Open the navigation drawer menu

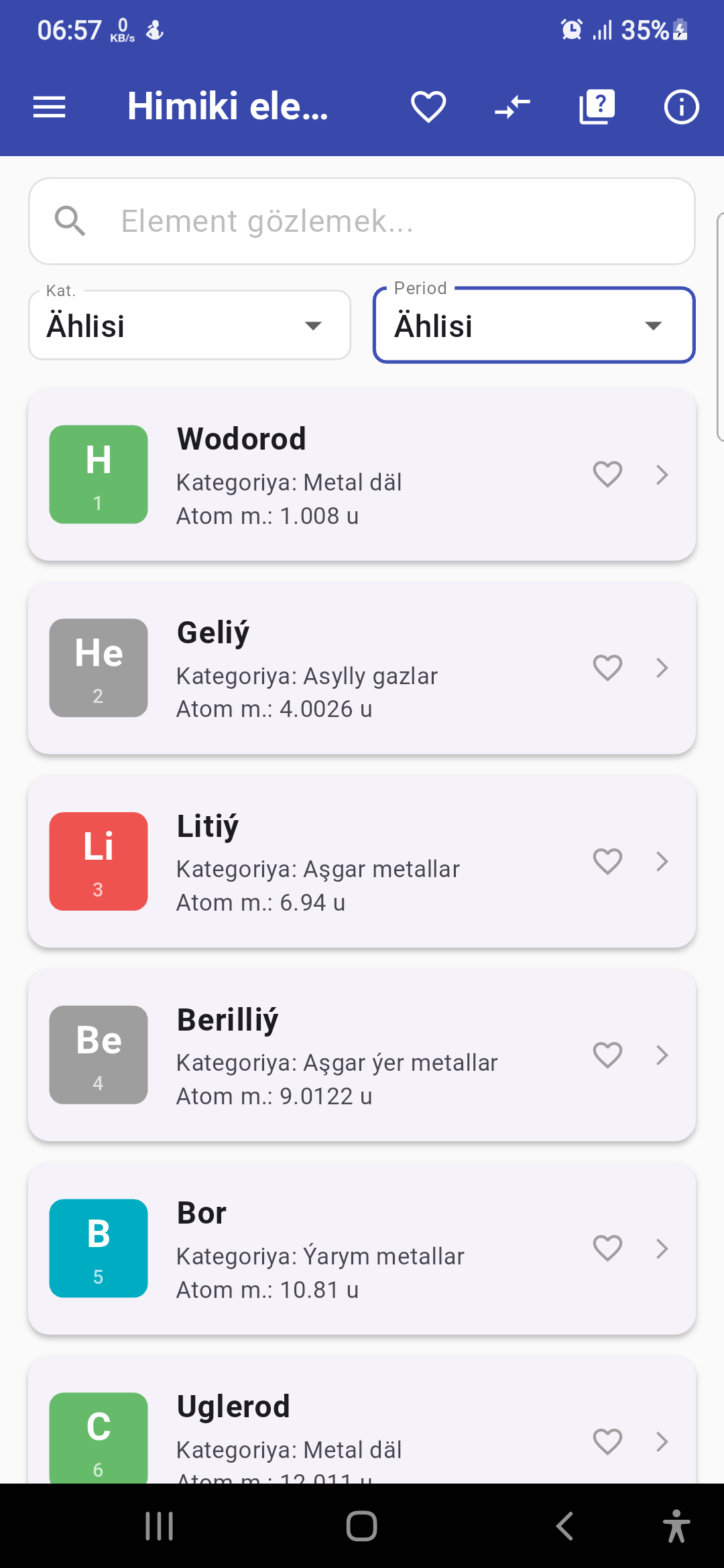[49, 106]
